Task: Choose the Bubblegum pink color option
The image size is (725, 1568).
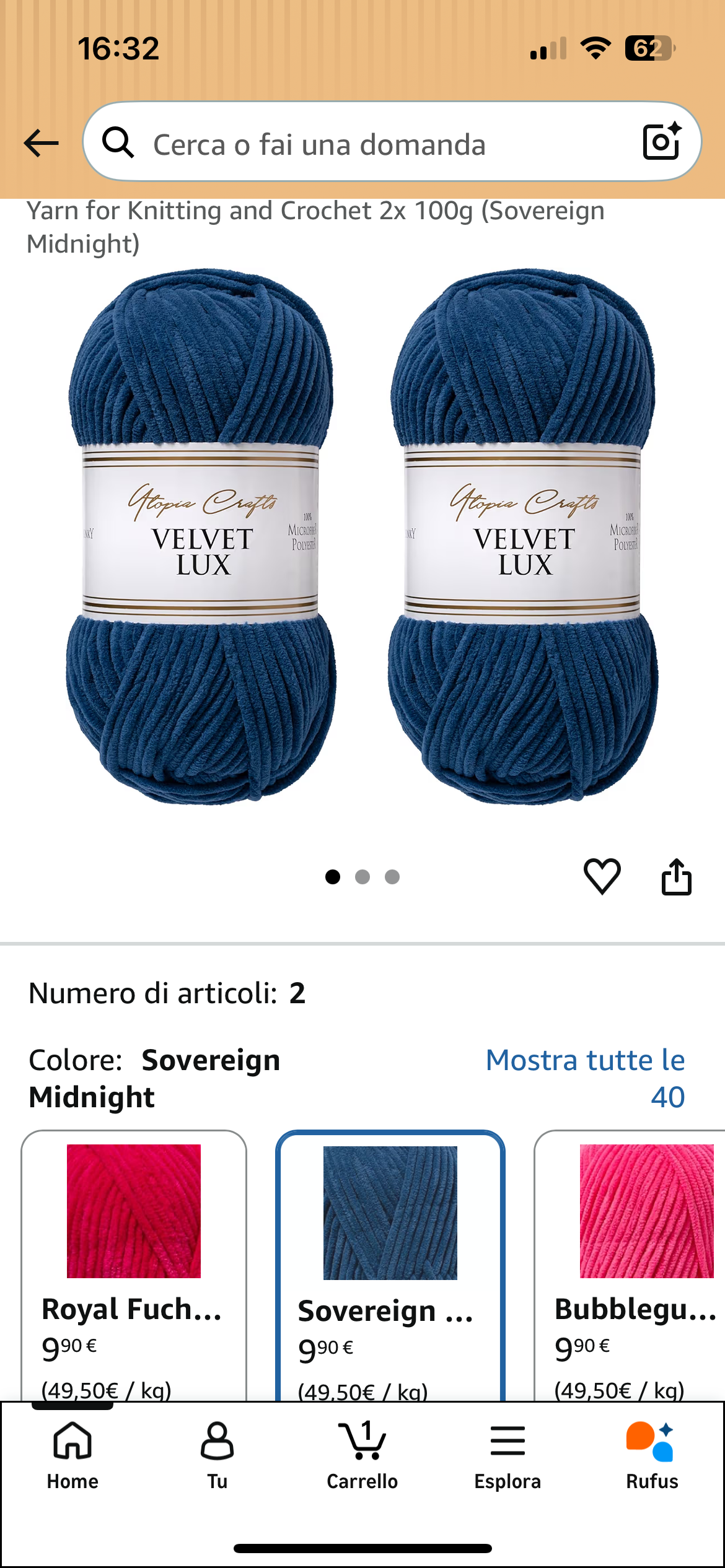Action: point(630,1265)
